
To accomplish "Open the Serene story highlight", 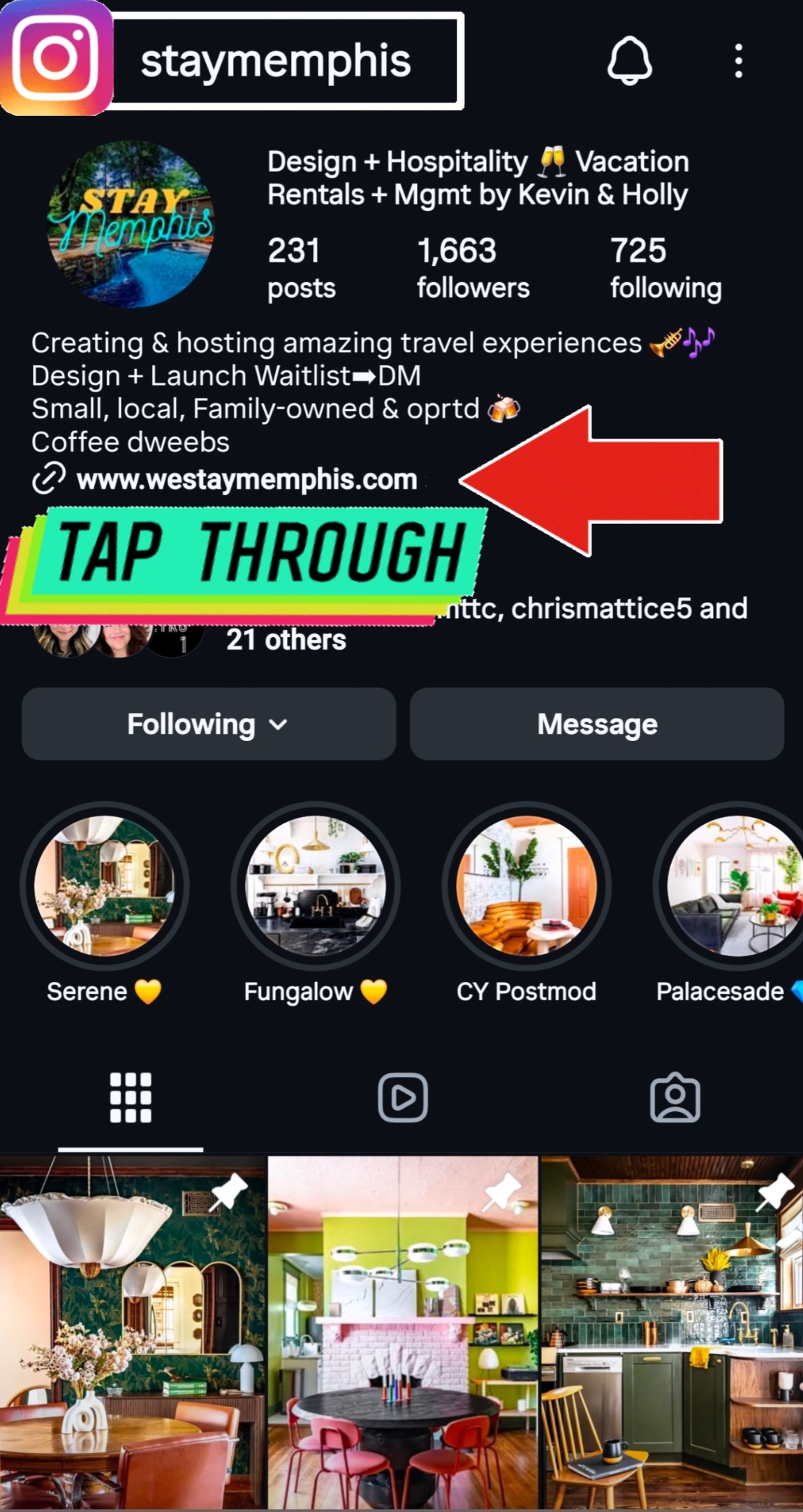I will 104,886.
